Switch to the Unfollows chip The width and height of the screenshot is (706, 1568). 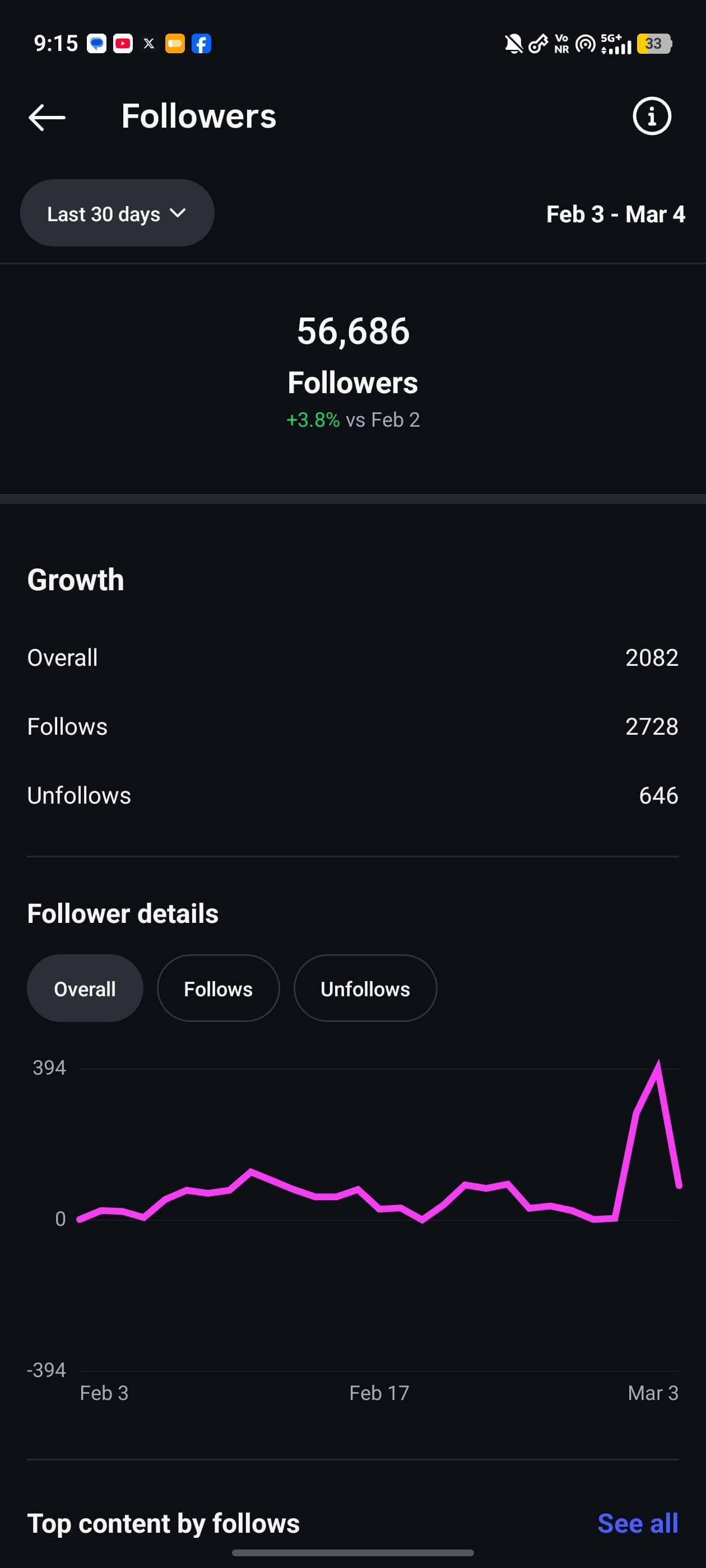click(x=365, y=988)
